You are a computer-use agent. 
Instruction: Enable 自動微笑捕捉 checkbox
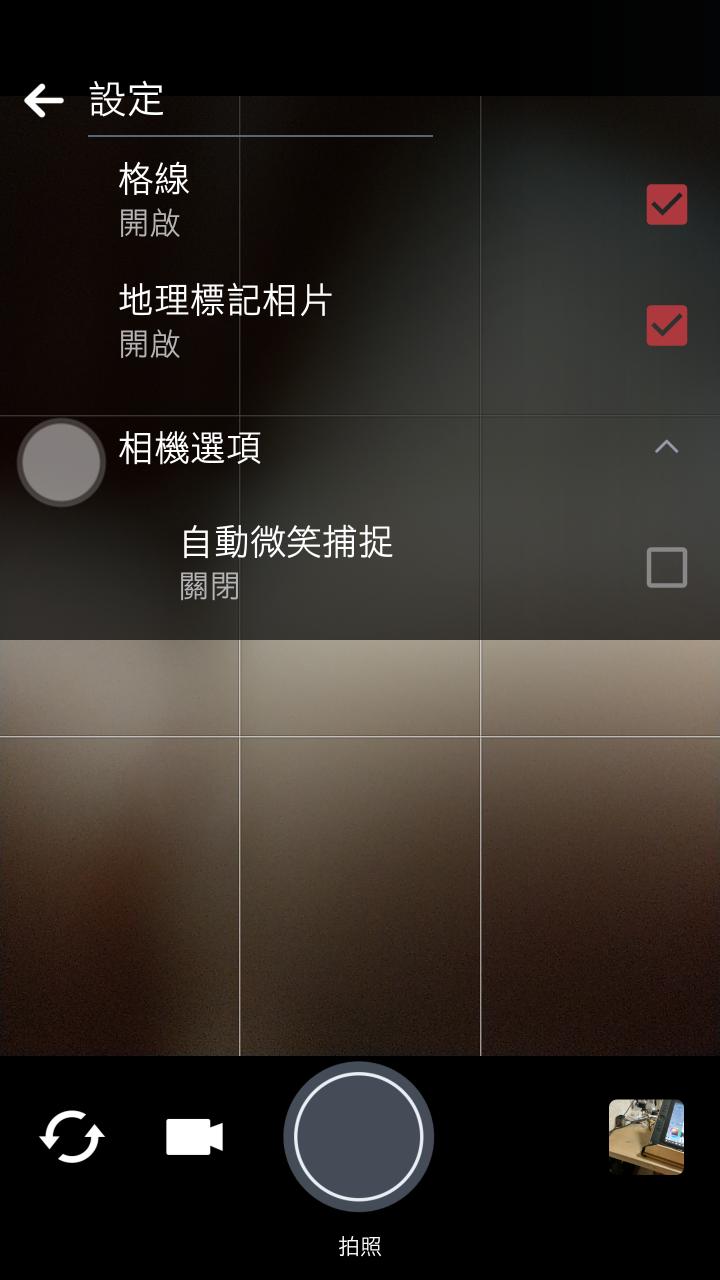point(666,567)
